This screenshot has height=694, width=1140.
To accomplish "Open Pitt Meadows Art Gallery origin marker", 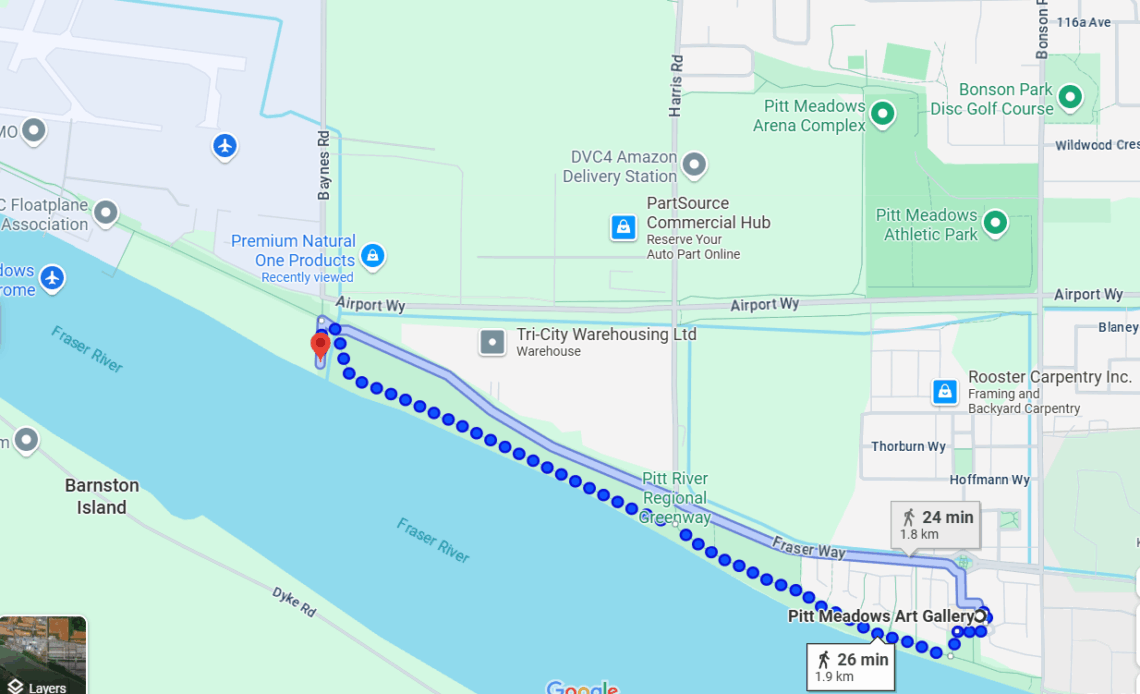I will 981,616.
